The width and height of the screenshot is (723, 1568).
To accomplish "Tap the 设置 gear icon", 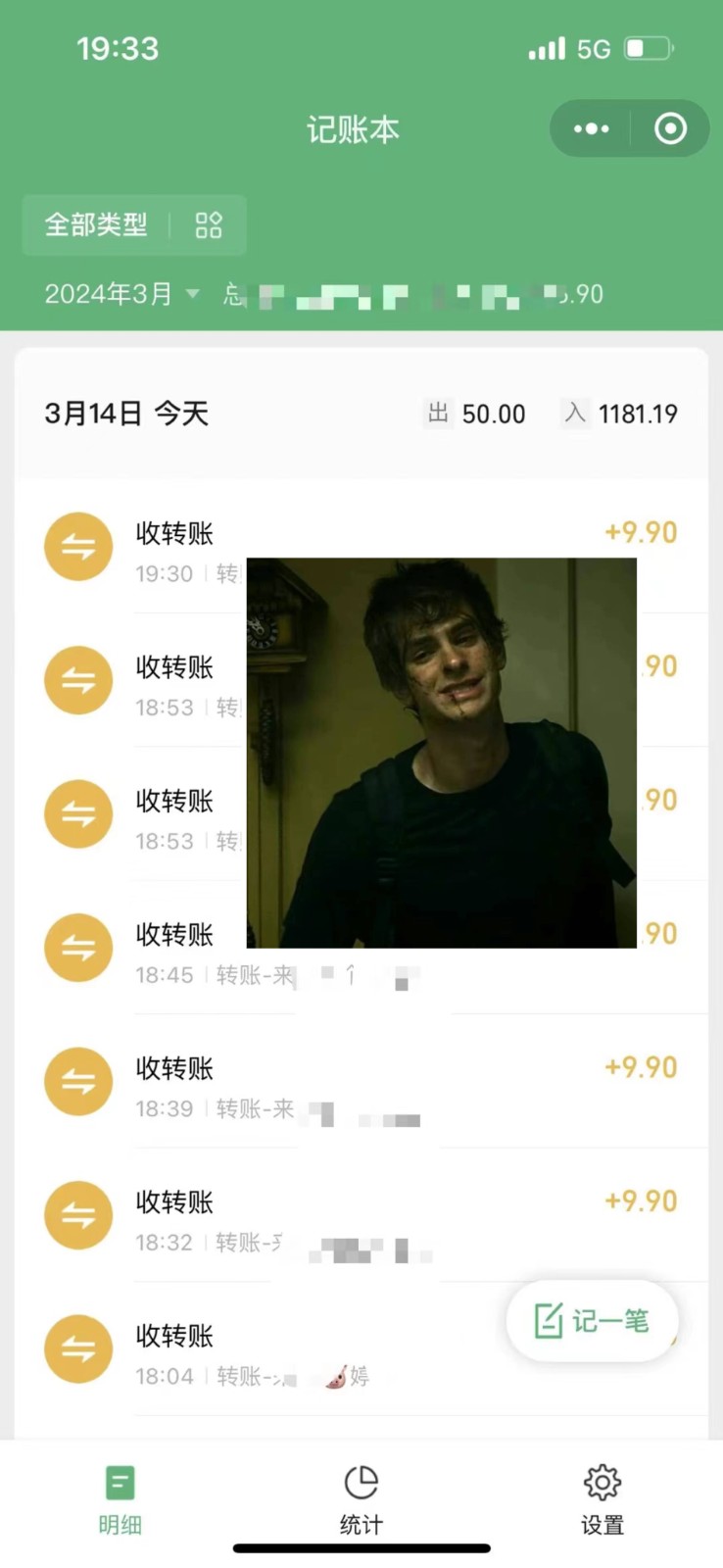I will (601, 1483).
